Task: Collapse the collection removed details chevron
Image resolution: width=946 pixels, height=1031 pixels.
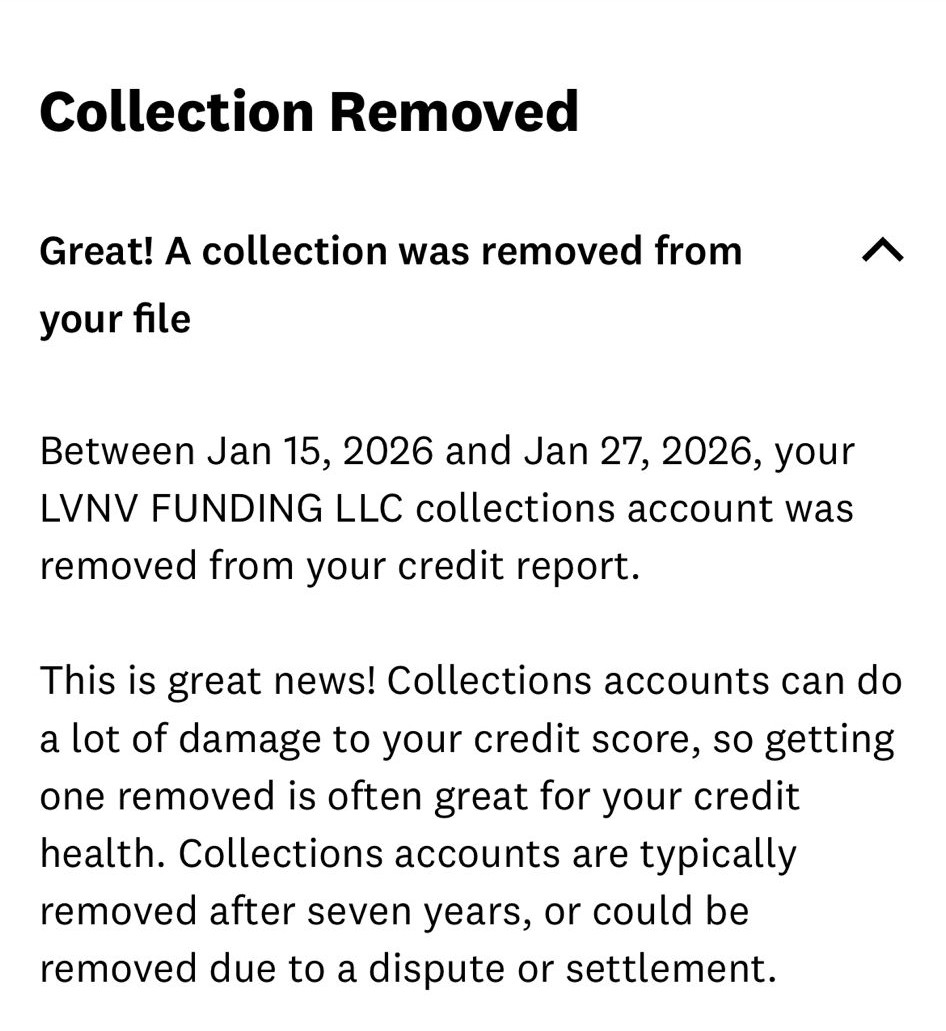Action: pos(882,251)
